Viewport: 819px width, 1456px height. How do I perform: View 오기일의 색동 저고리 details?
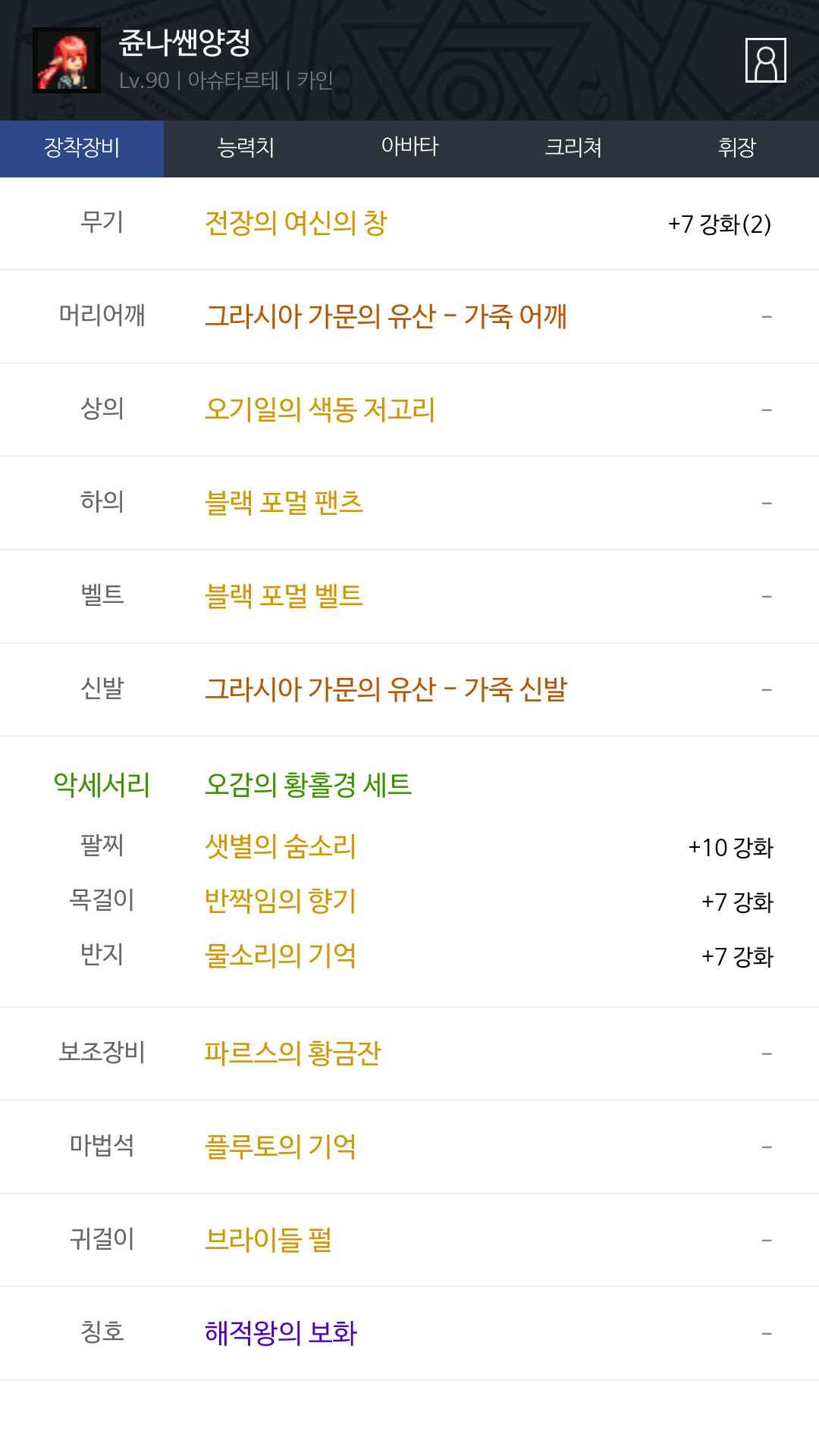pyautogui.click(x=320, y=409)
